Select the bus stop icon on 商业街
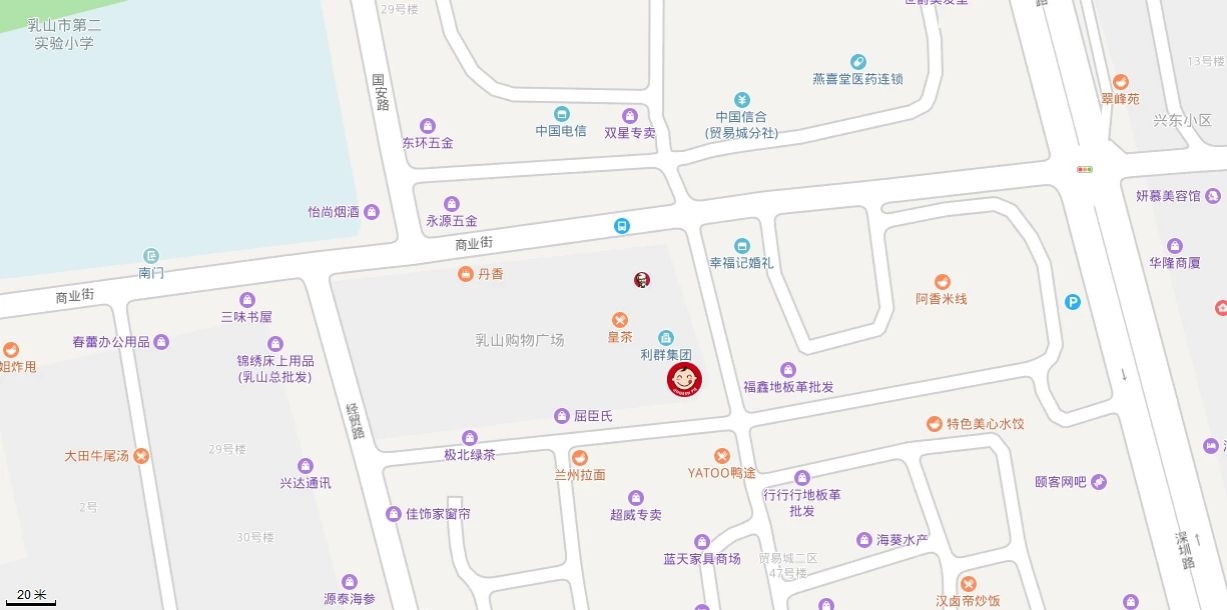This screenshot has height=610, width=1227. pyautogui.click(x=622, y=226)
